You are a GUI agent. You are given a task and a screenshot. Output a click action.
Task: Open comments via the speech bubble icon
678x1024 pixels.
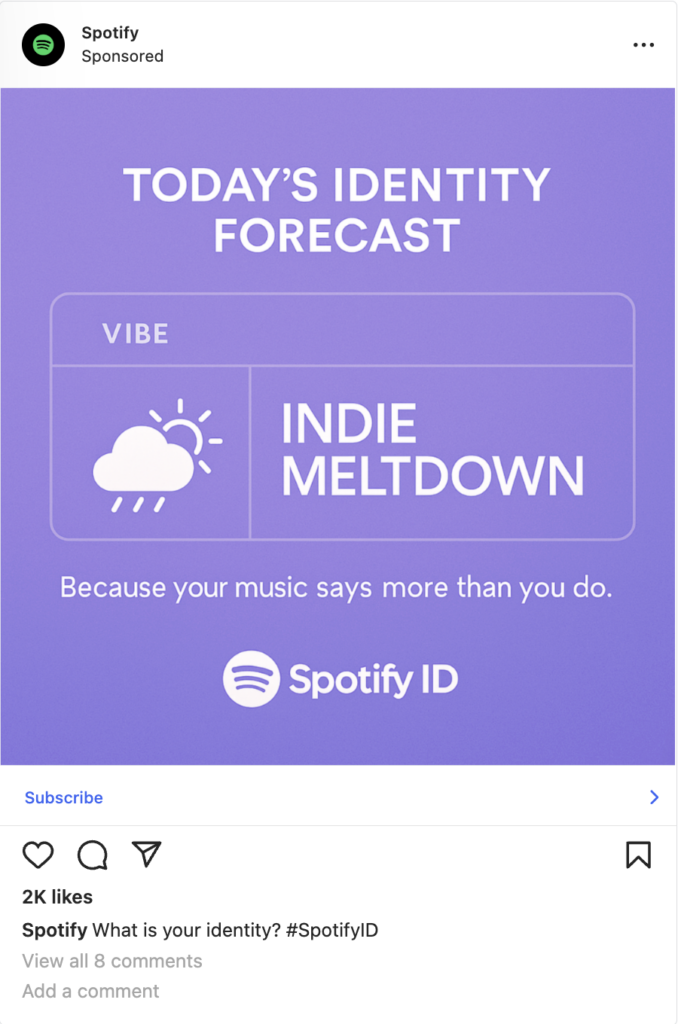click(92, 854)
